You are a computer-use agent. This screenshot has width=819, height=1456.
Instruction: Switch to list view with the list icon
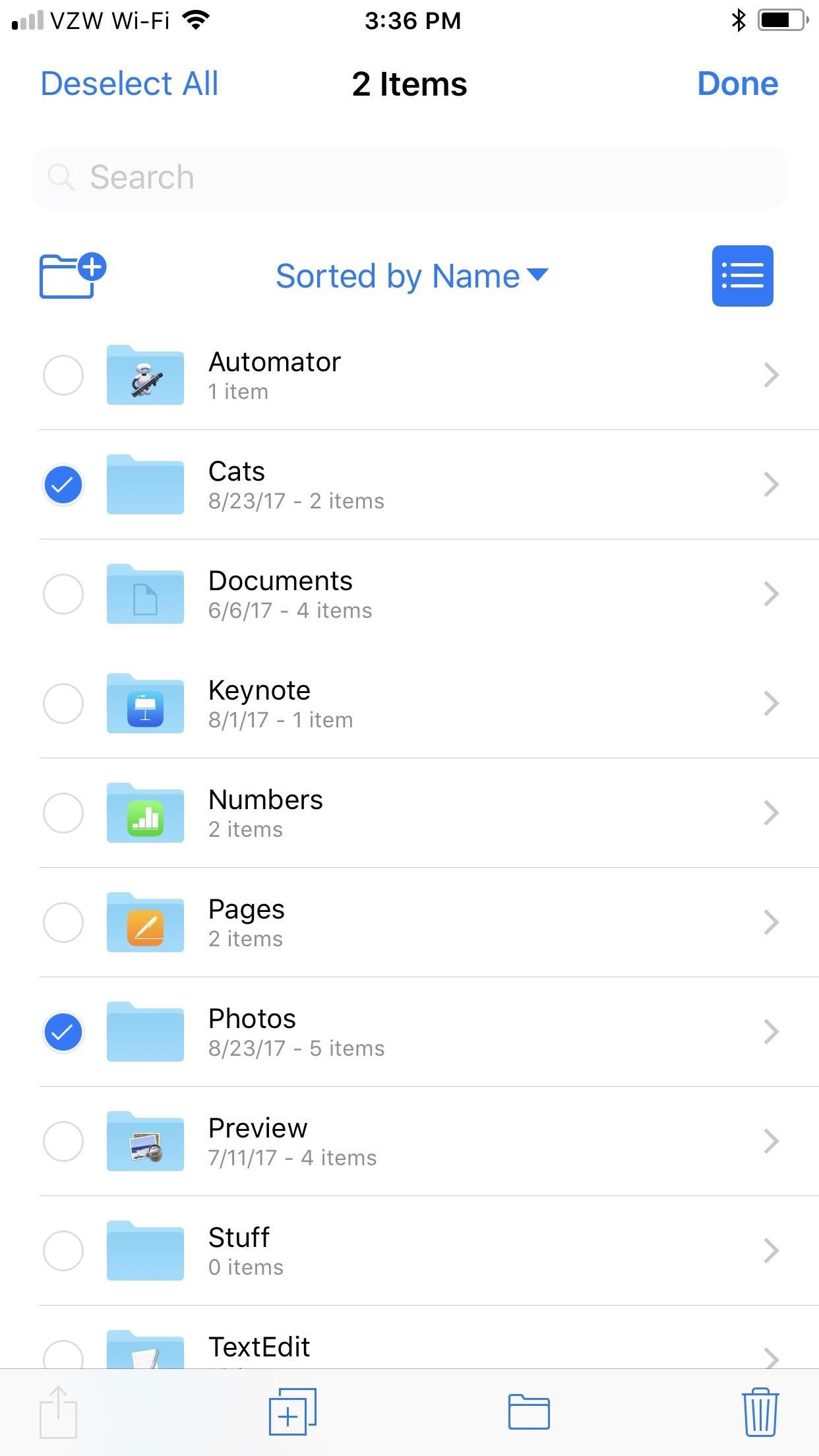pyautogui.click(x=742, y=276)
